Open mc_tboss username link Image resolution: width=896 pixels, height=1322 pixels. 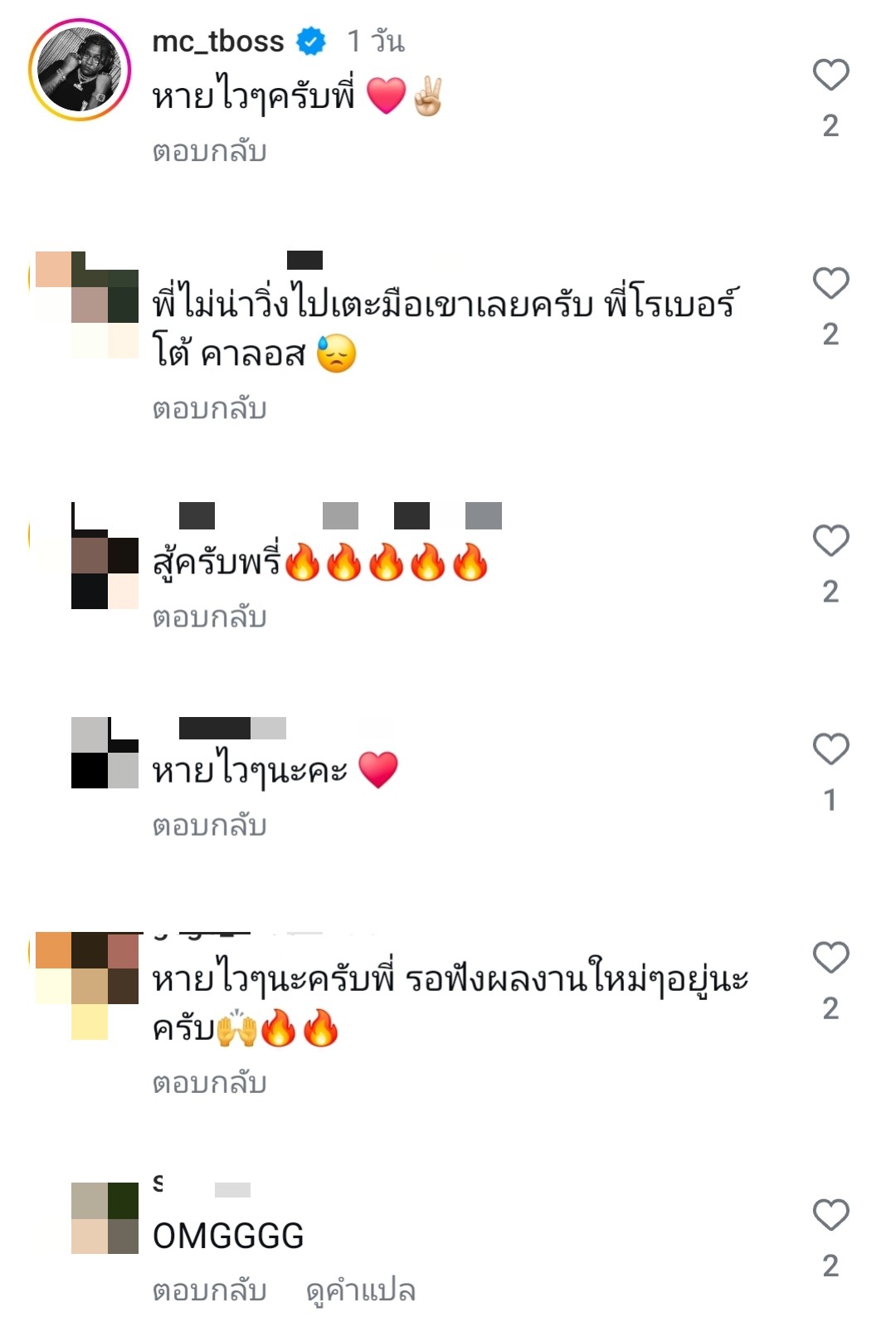pyautogui.click(x=218, y=41)
